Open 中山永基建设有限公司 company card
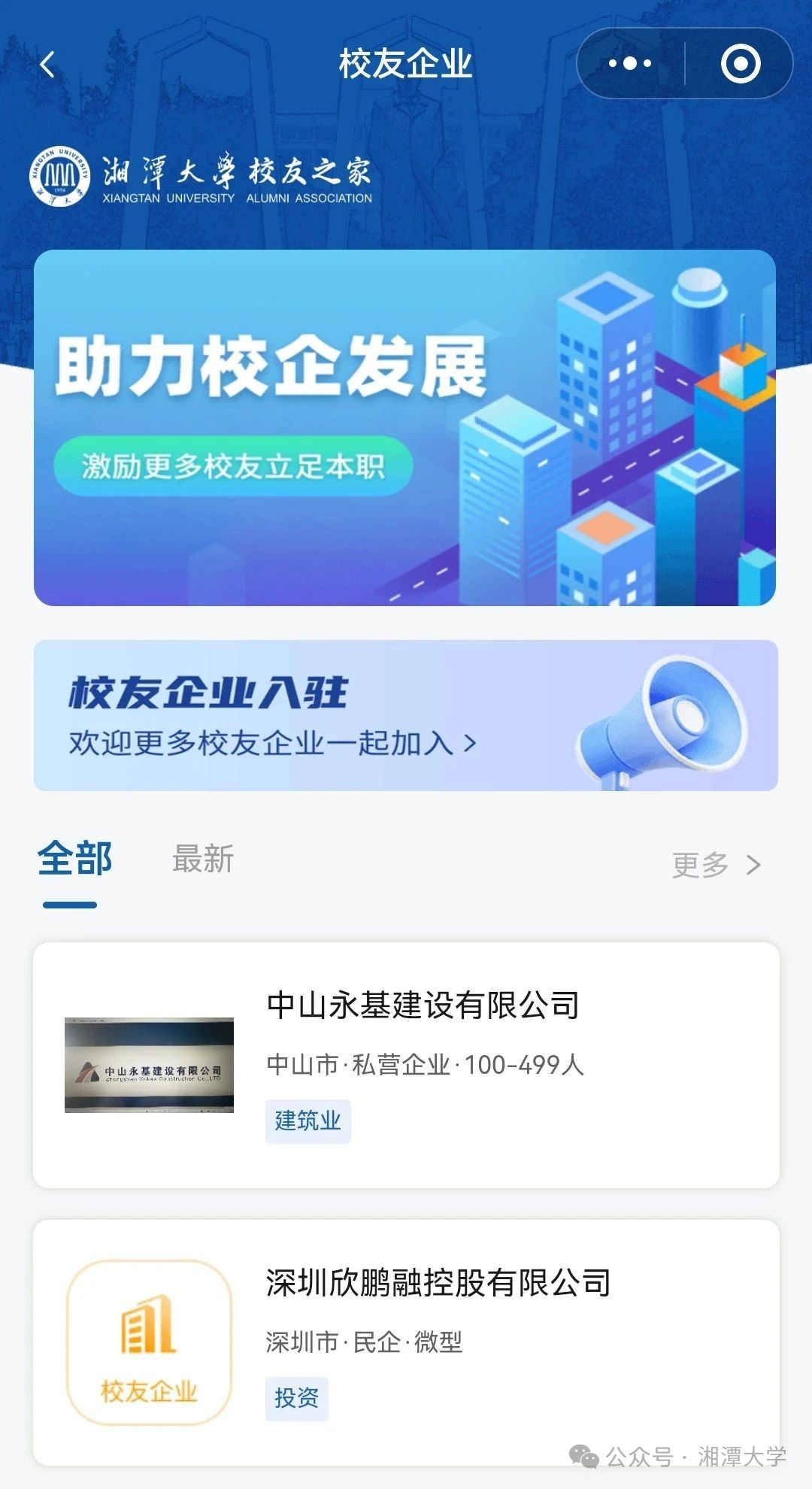Viewport: 812px width, 1489px height. point(406,1064)
